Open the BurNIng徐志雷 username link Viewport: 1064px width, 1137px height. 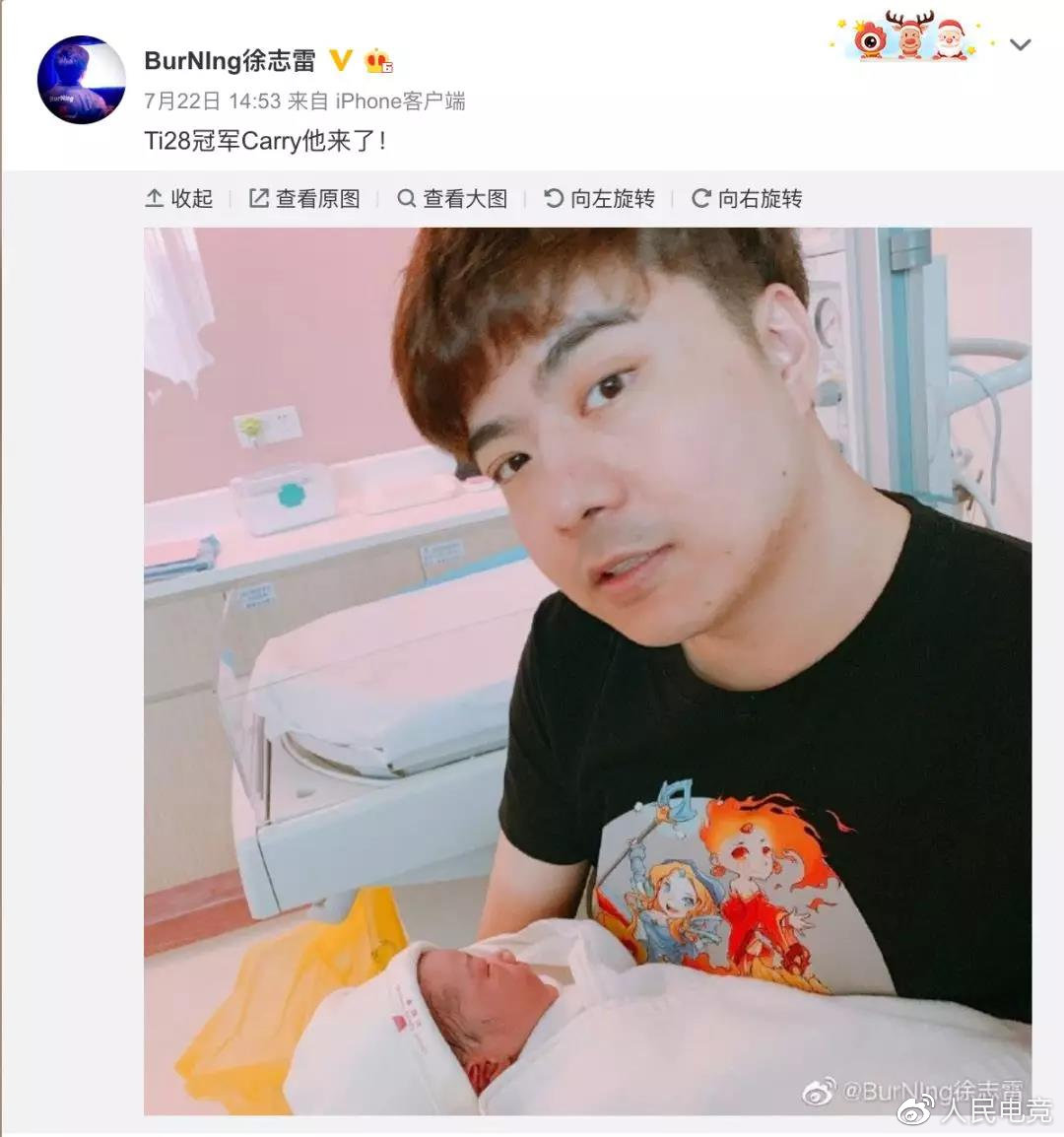point(230,61)
